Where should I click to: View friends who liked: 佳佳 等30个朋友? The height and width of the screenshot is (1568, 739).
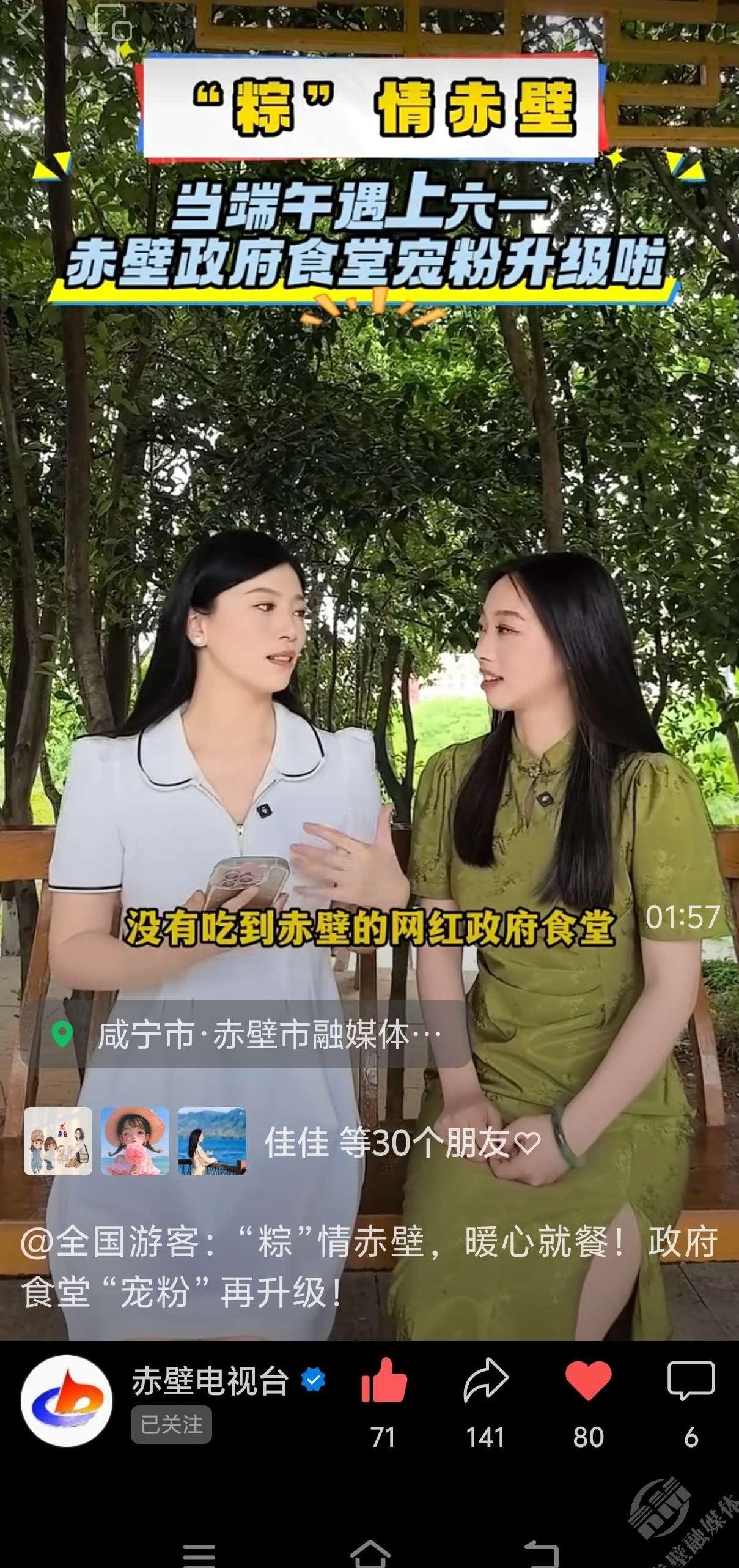tap(402, 1142)
